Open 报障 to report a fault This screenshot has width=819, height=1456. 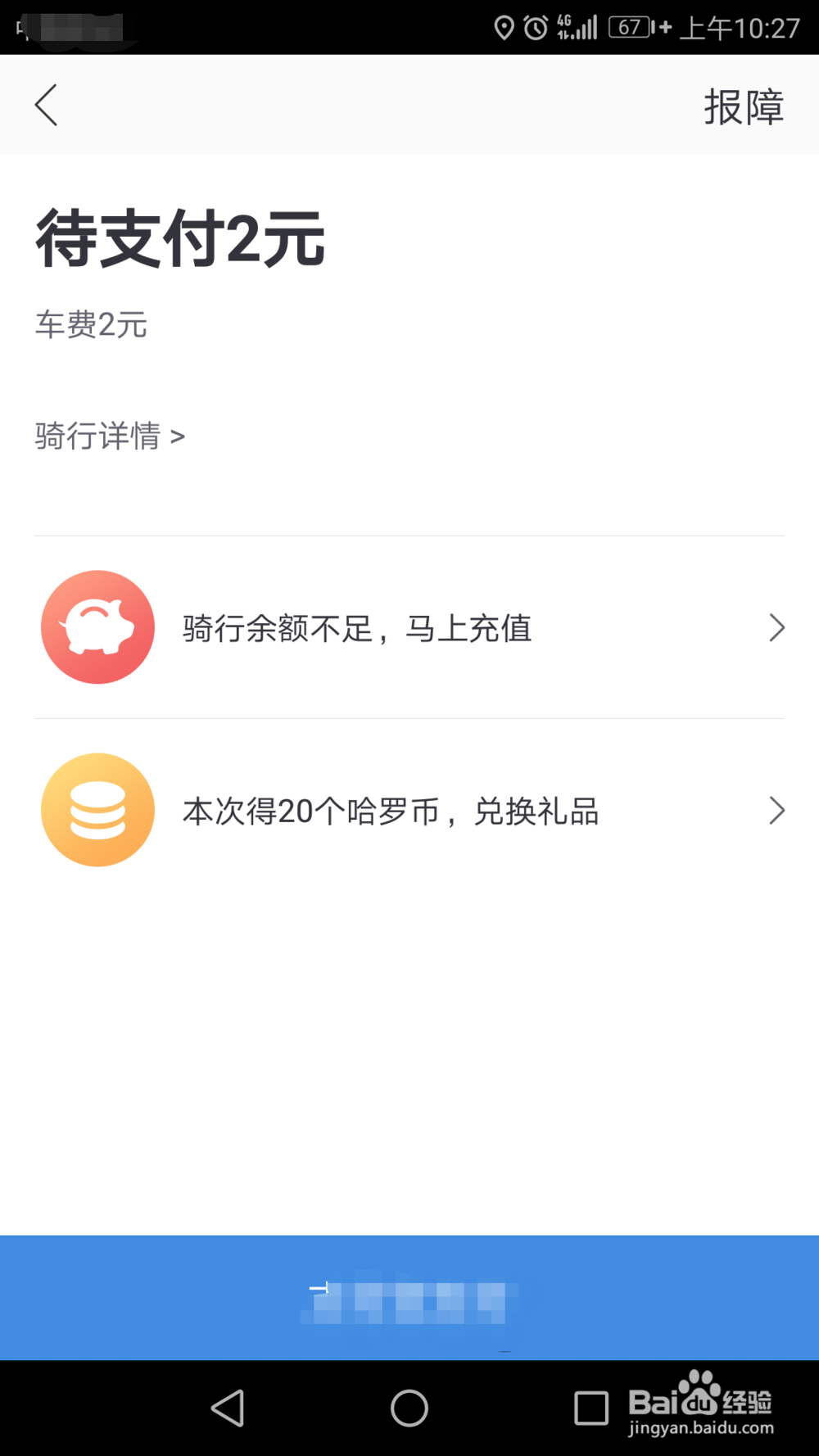744,107
